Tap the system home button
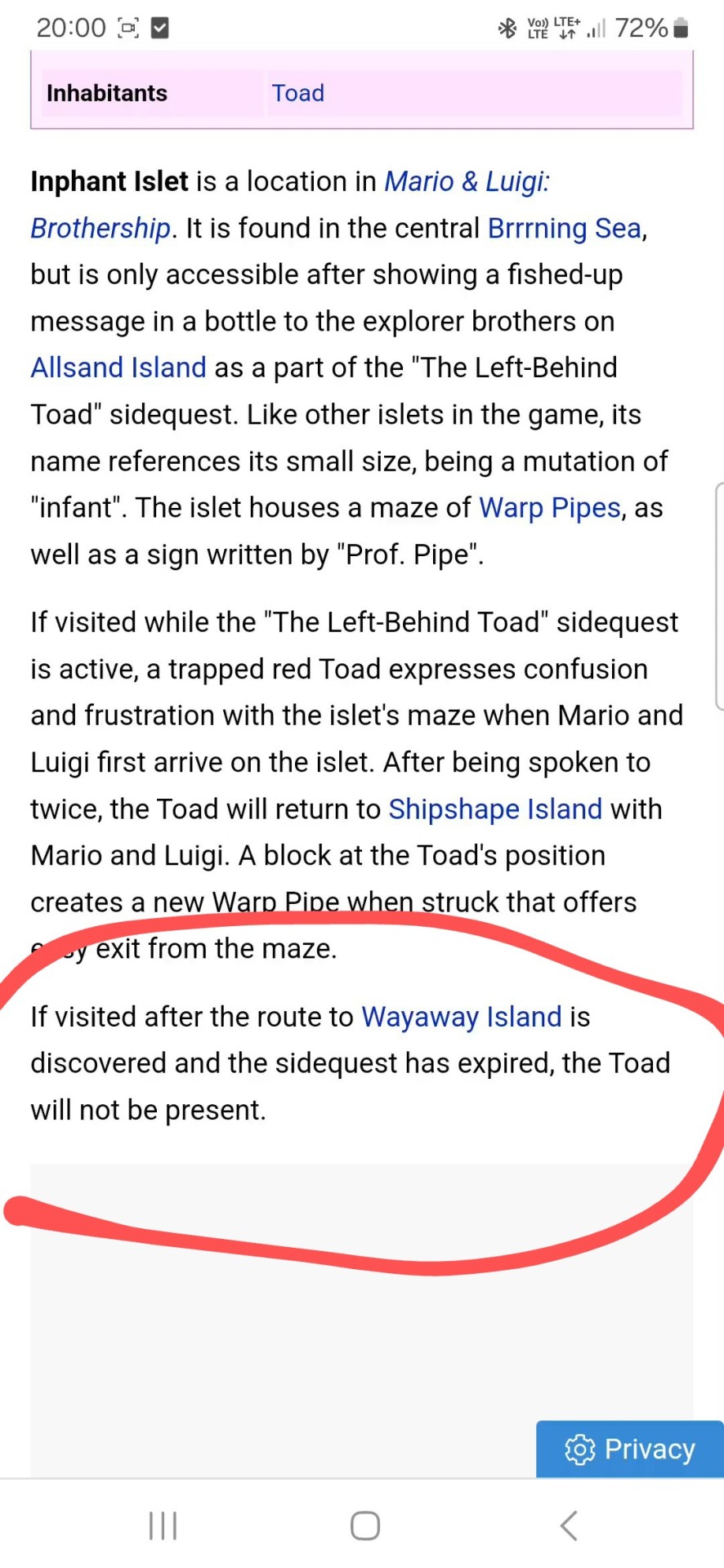This screenshot has width=724, height=1568. (364, 1525)
